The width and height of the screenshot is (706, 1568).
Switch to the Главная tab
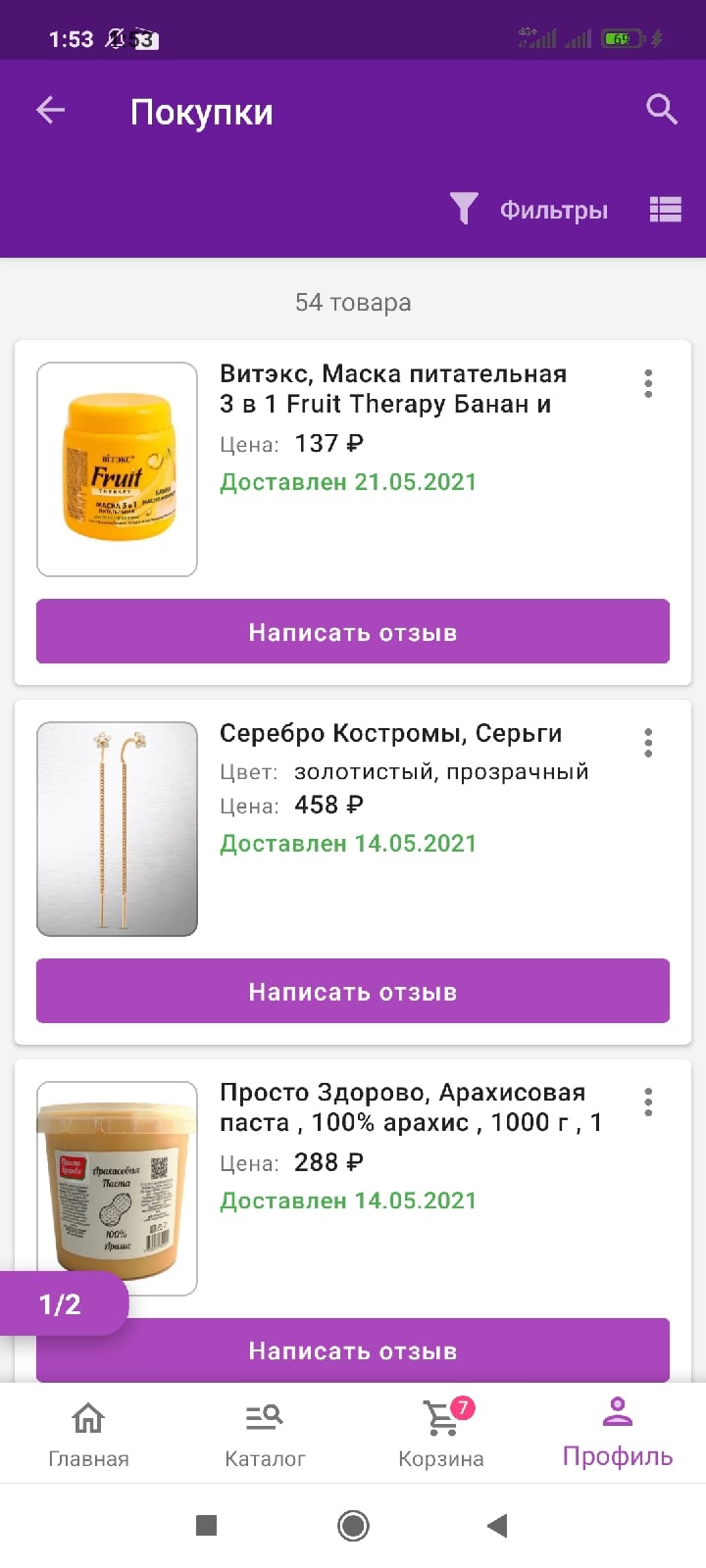(88, 1435)
